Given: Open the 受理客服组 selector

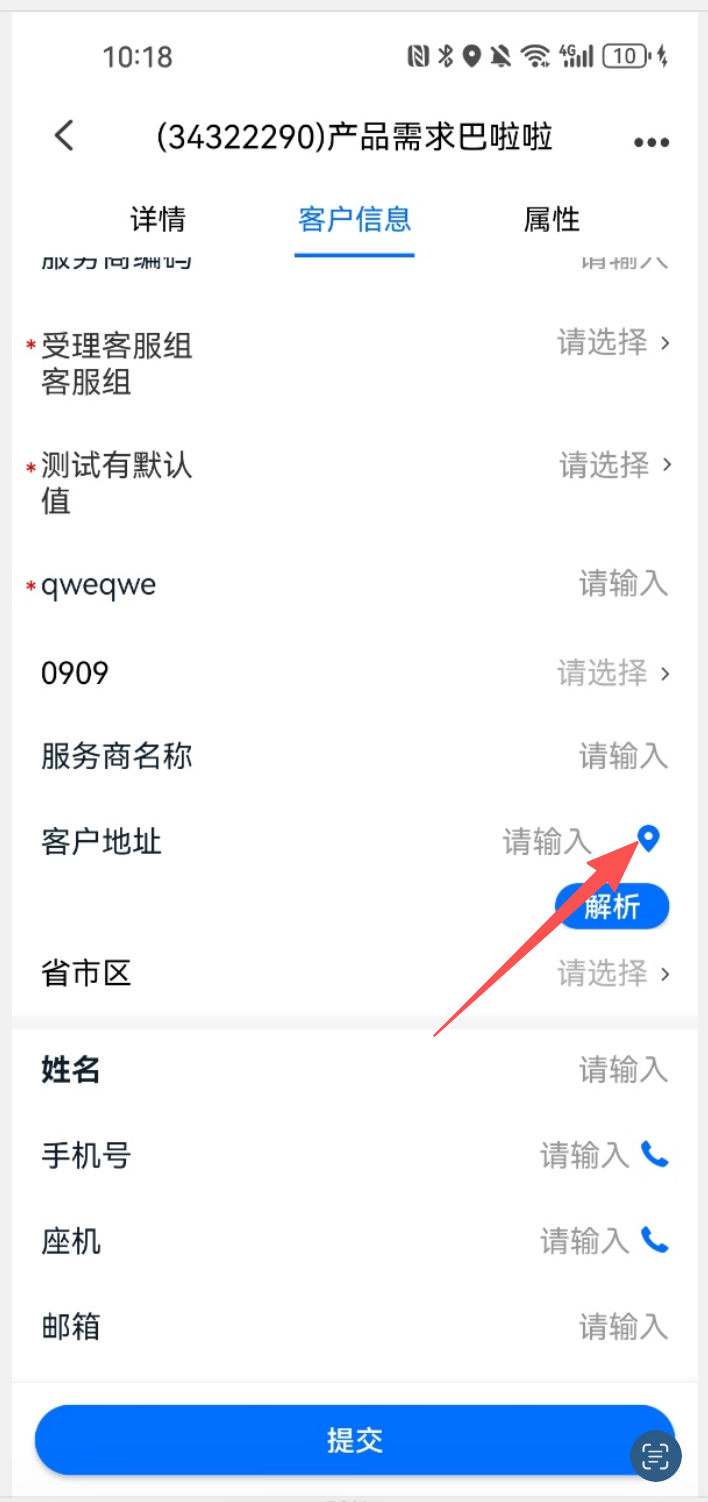Looking at the screenshot, I should click(x=612, y=343).
